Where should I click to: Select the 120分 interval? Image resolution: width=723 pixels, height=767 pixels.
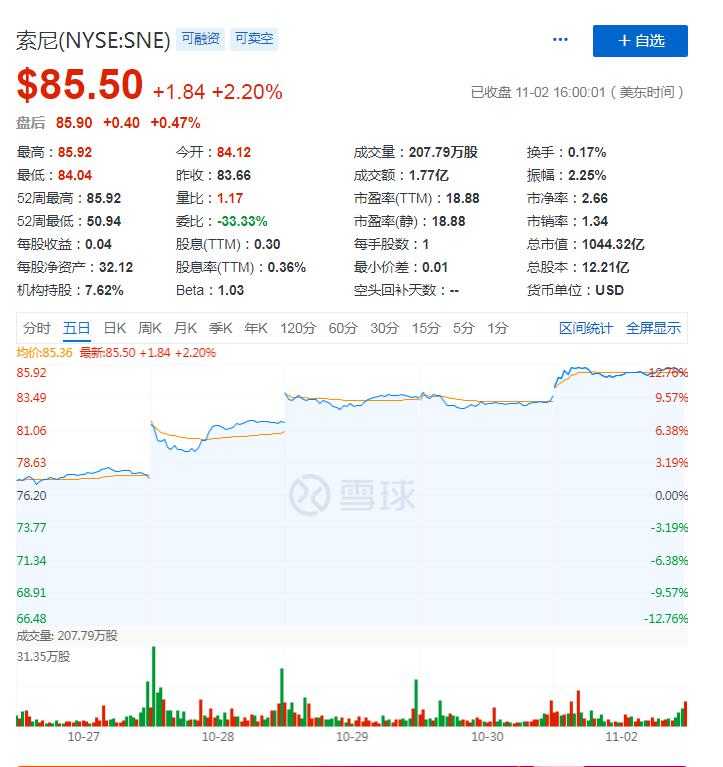point(298,328)
